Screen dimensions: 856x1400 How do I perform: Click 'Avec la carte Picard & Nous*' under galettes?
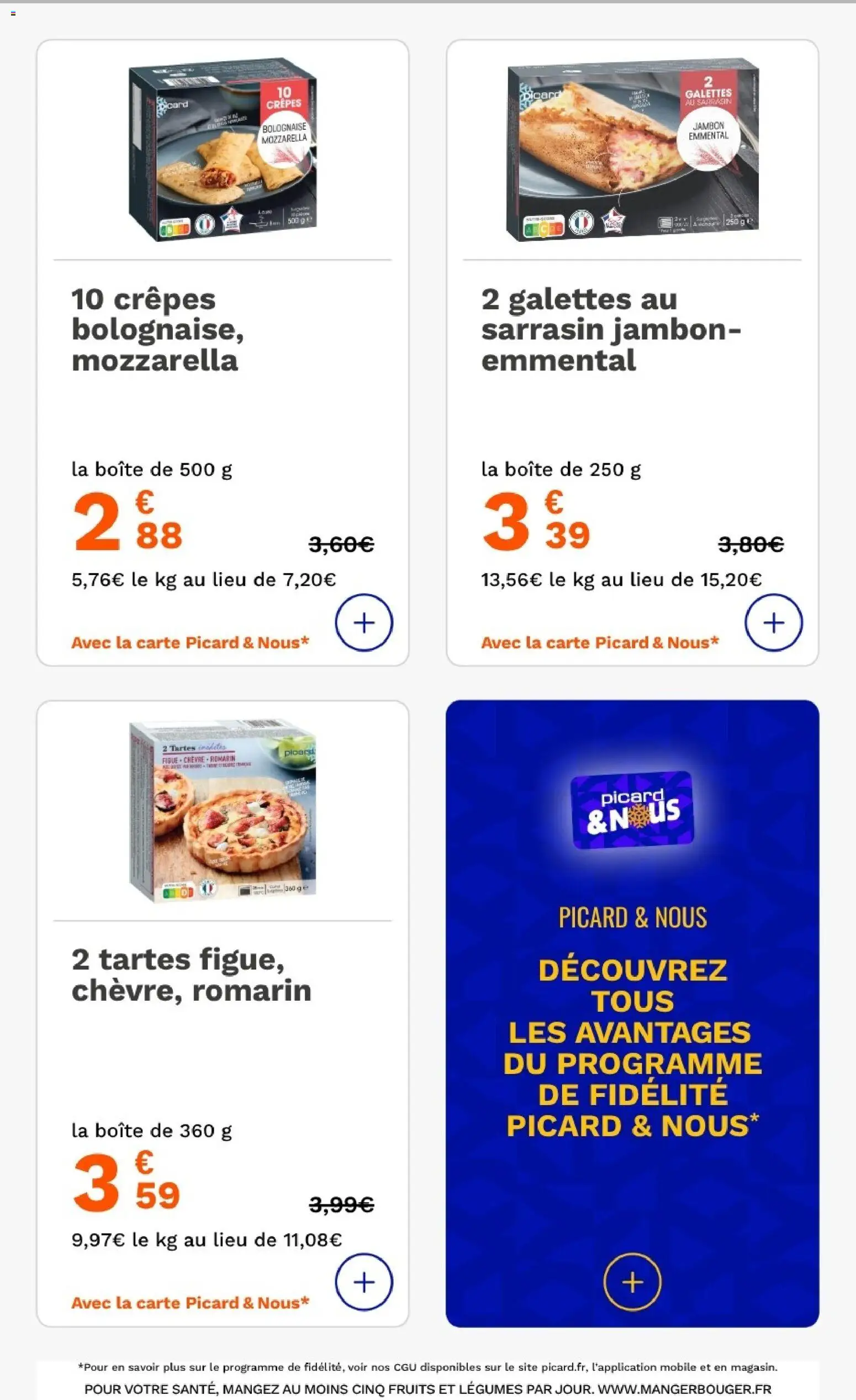tap(599, 643)
